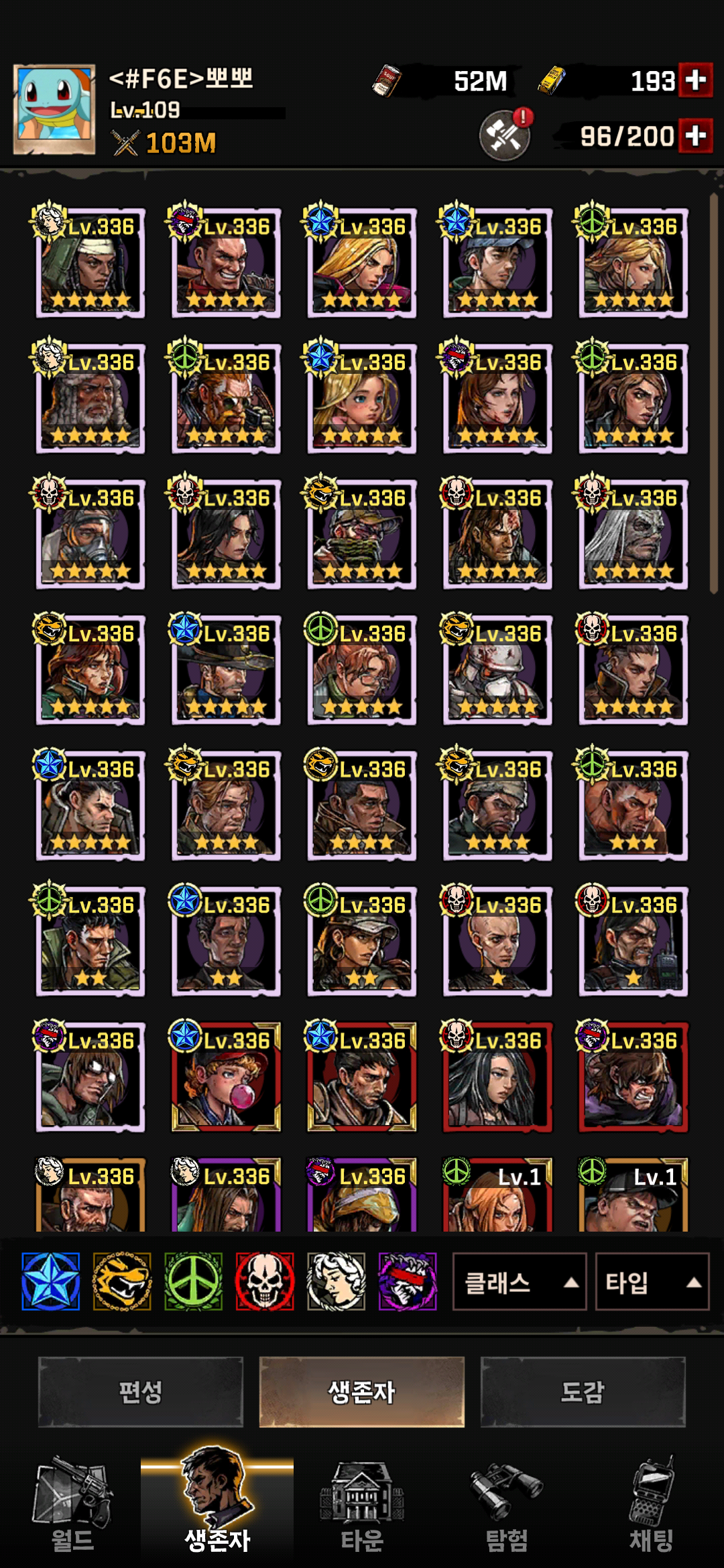
Task: Filter survivors by yellow tiger faction
Action: pyautogui.click(x=122, y=1281)
